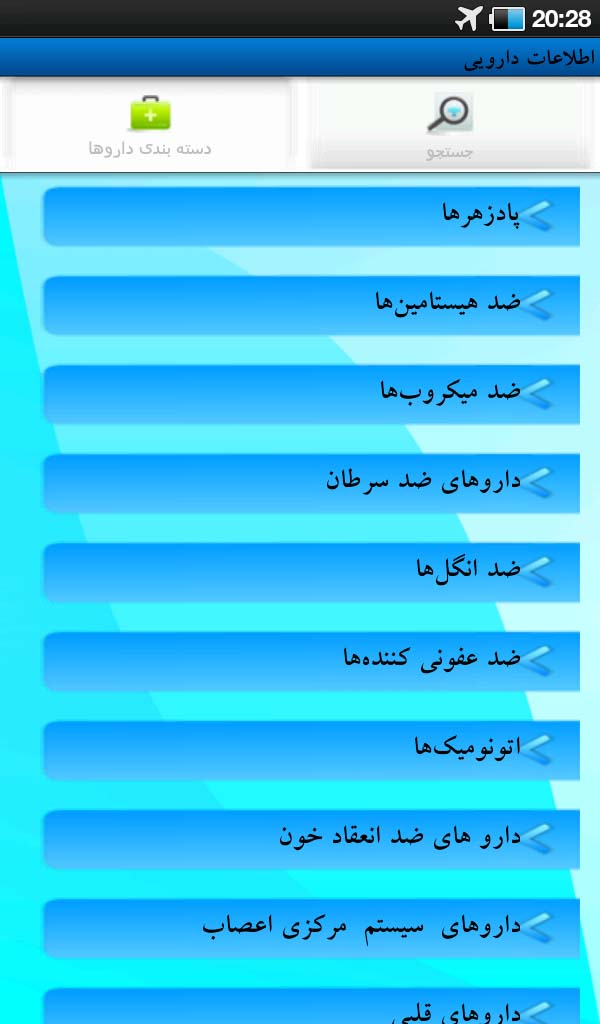This screenshot has width=600, height=1024.
Task: Open ضد عفونی کننده‌ها list
Action: pos(311,661)
